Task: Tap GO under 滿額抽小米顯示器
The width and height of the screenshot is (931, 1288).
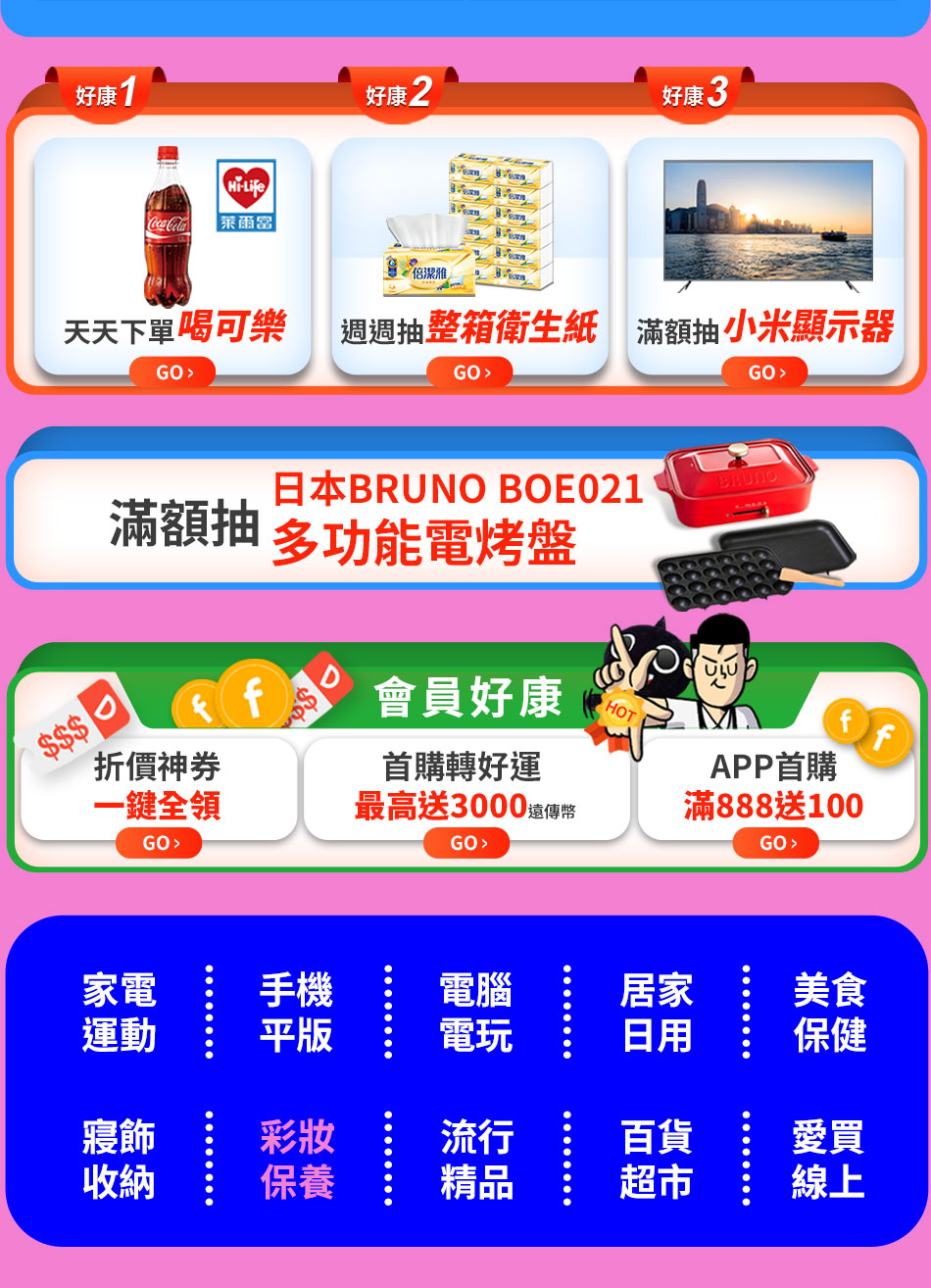Action: [x=764, y=372]
